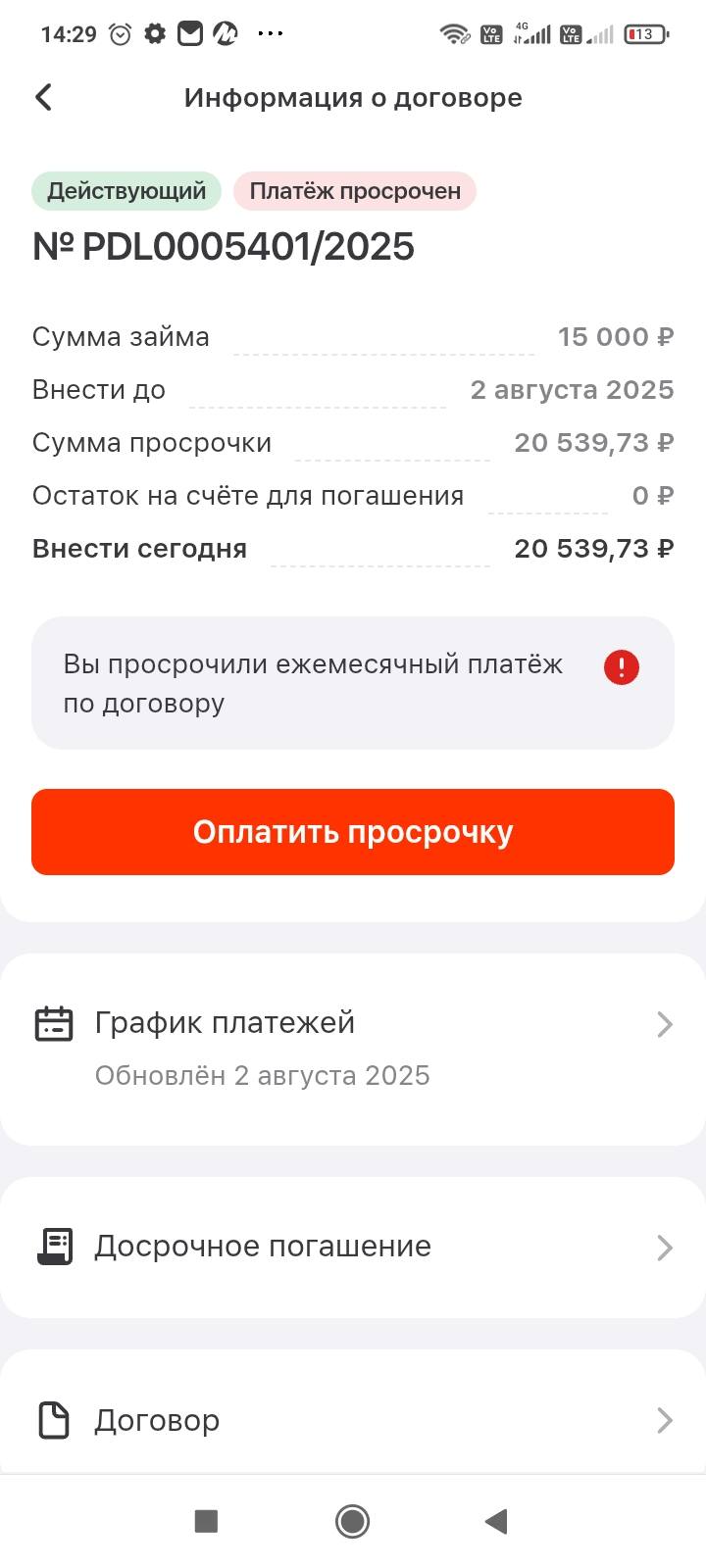Select the document icon beside Договор
The image size is (706, 1568).
click(x=54, y=1419)
